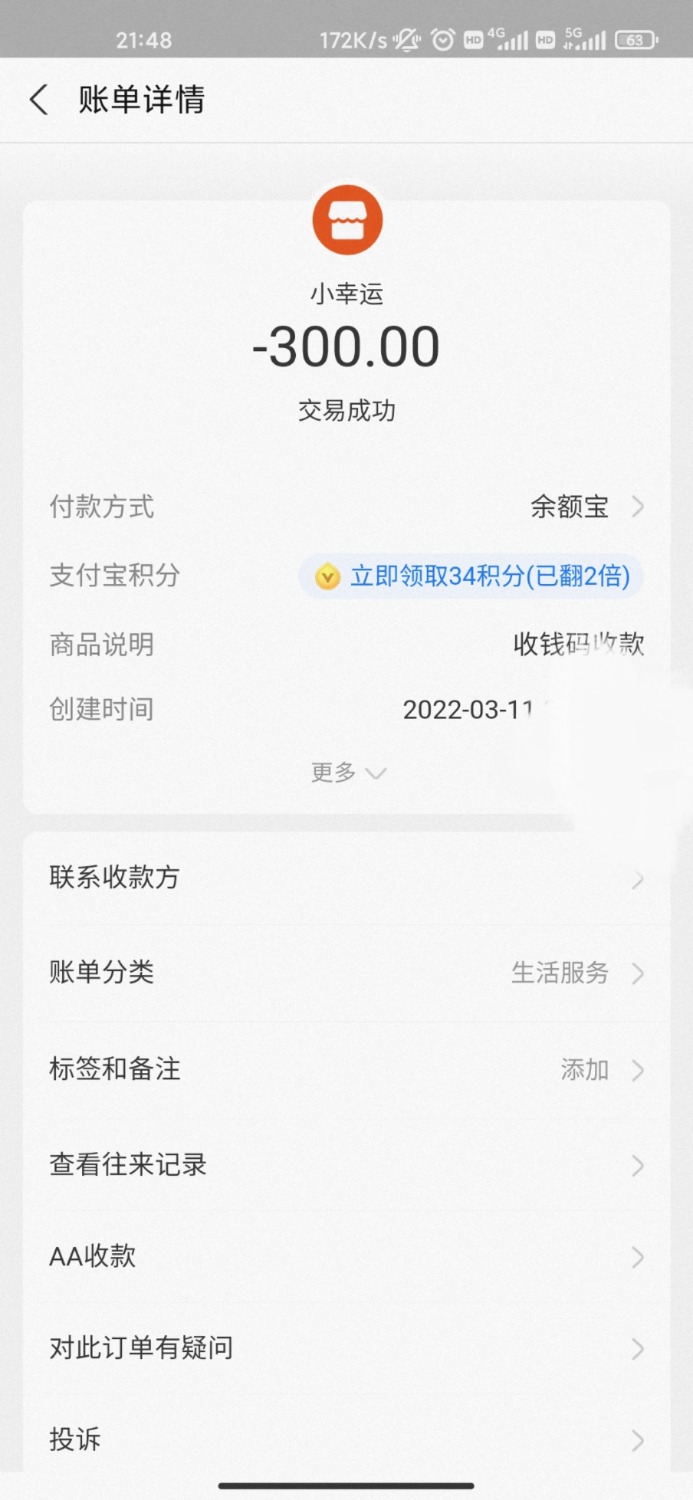Screen dimensions: 693x1500
Task: Select 投诉 to file a complaint
Action: click(x=346, y=1440)
